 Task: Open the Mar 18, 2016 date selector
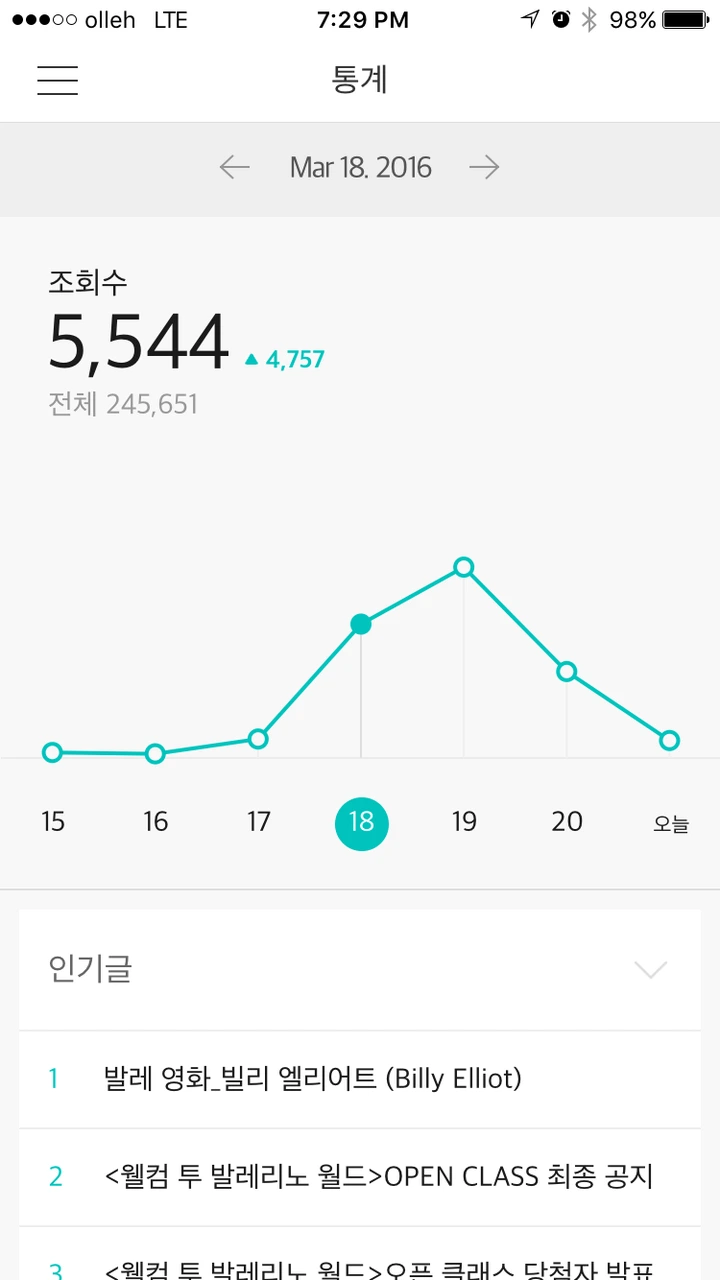coord(361,167)
